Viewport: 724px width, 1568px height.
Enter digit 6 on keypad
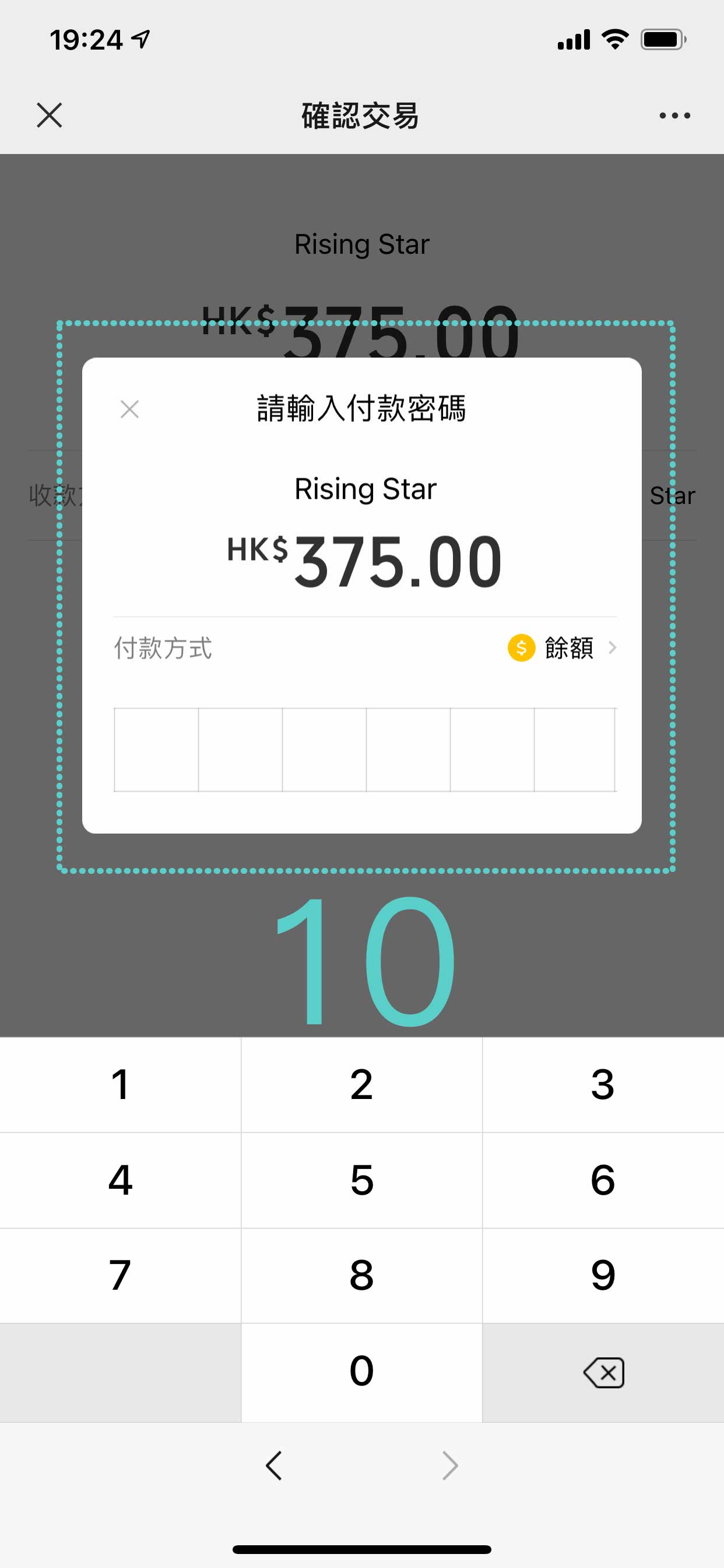tap(602, 1179)
